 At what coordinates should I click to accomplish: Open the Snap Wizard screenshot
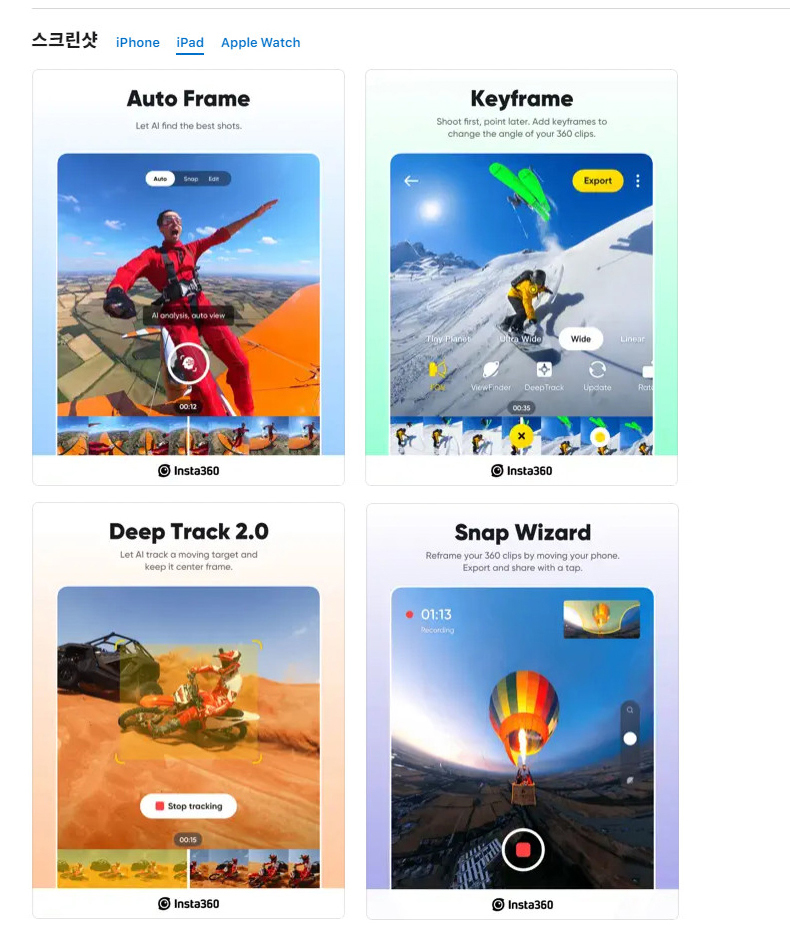click(522, 710)
